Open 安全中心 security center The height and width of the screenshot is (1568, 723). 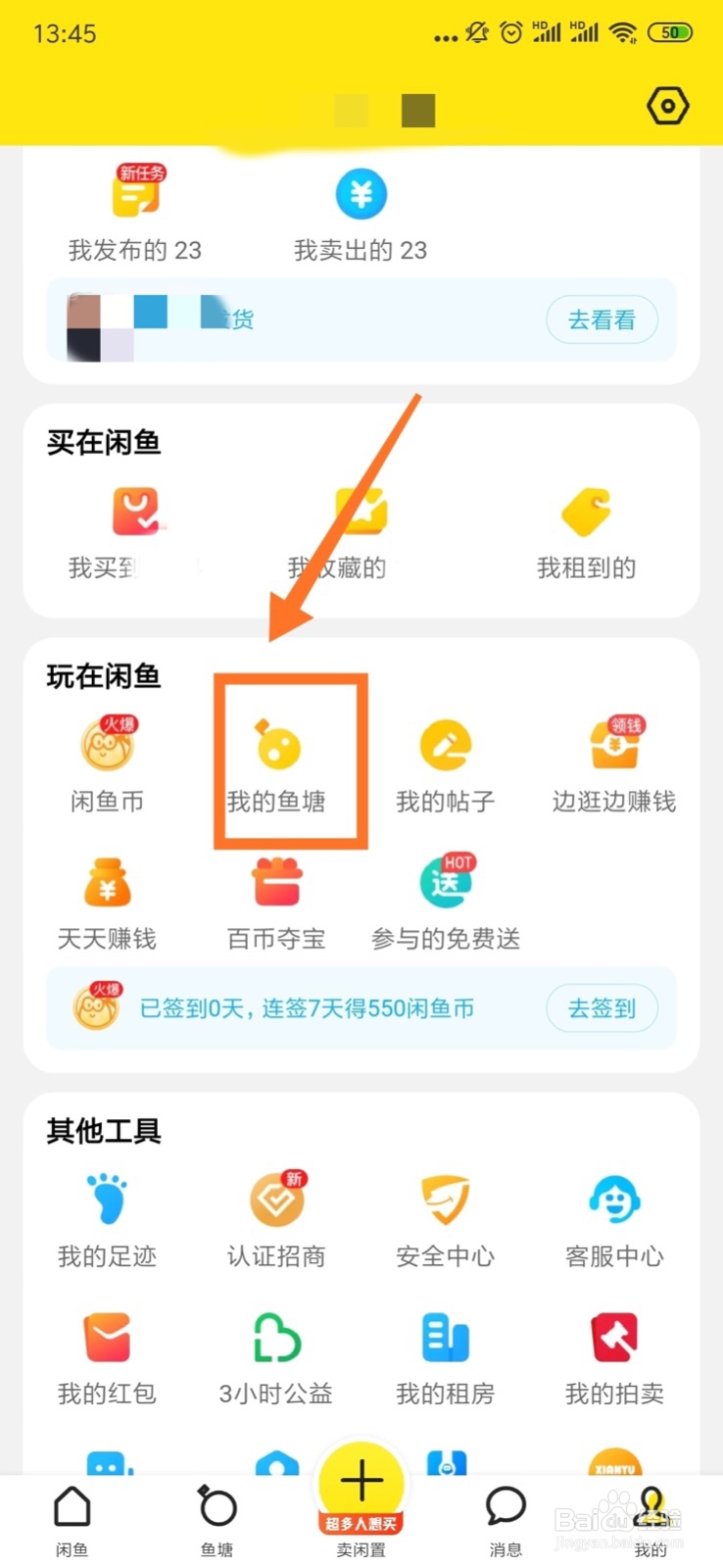(x=446, y=1215)
